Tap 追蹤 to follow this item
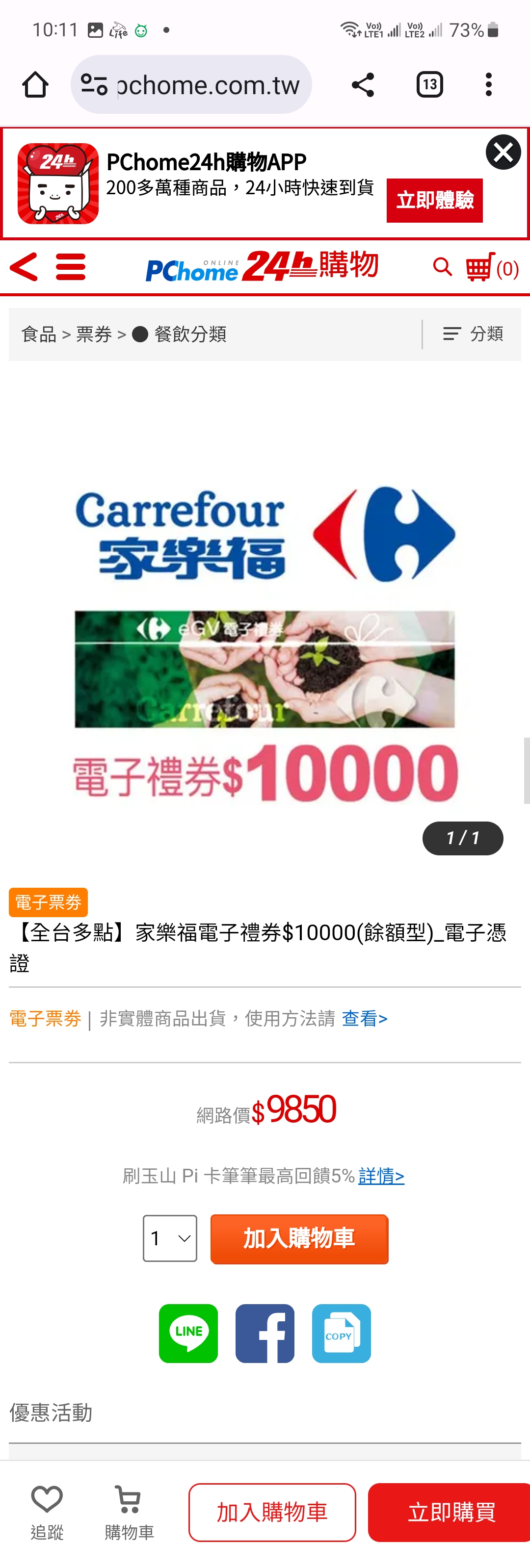Screen dimensions: 530x1568 point(47,1512)
